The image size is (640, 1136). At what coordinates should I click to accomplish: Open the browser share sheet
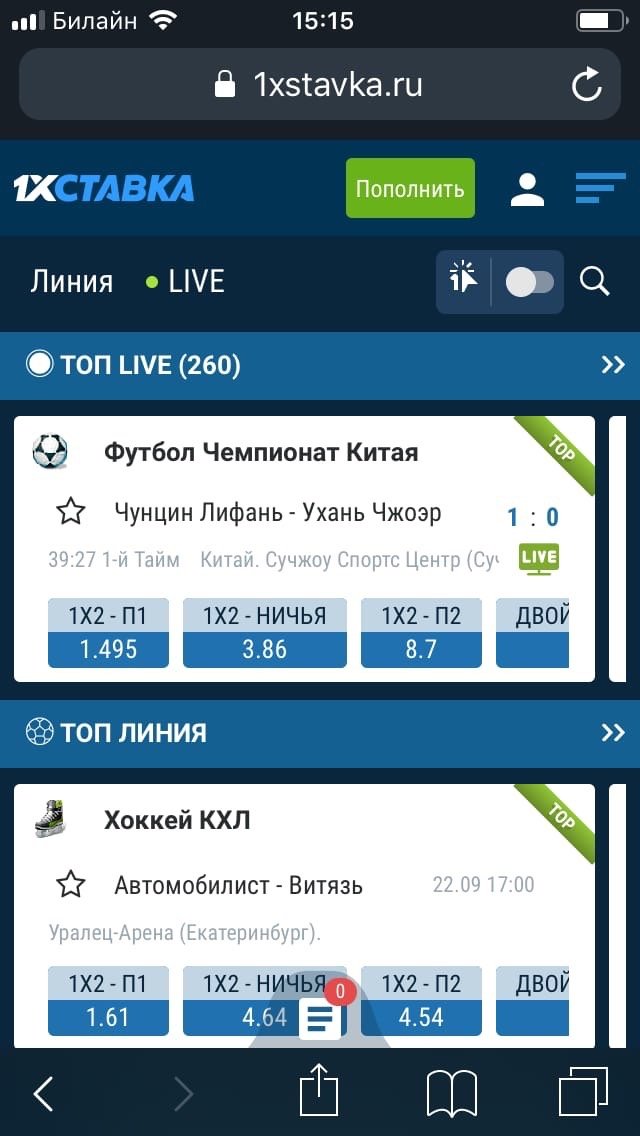click(319, 1092)
